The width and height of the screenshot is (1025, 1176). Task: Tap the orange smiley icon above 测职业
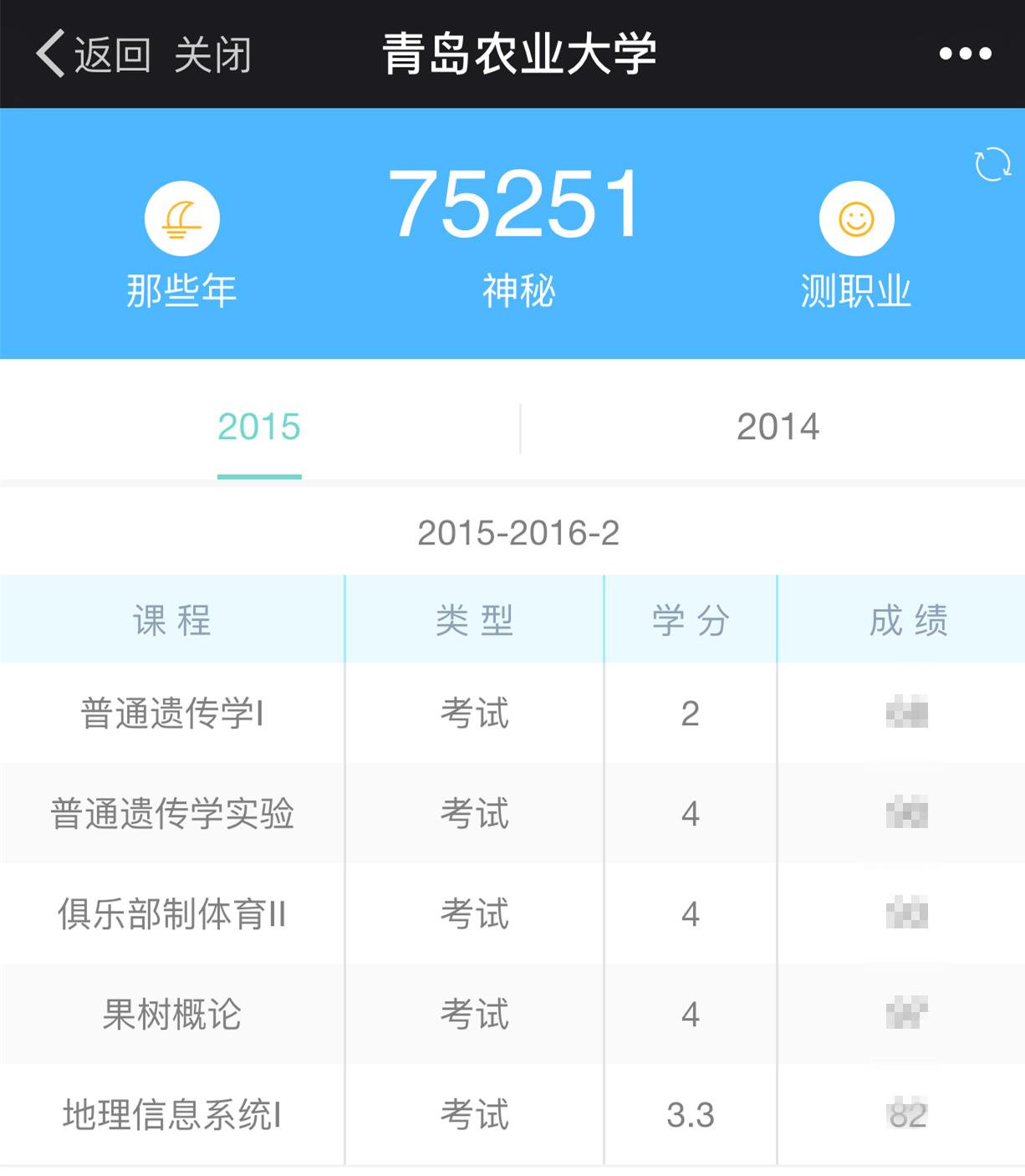857,220
